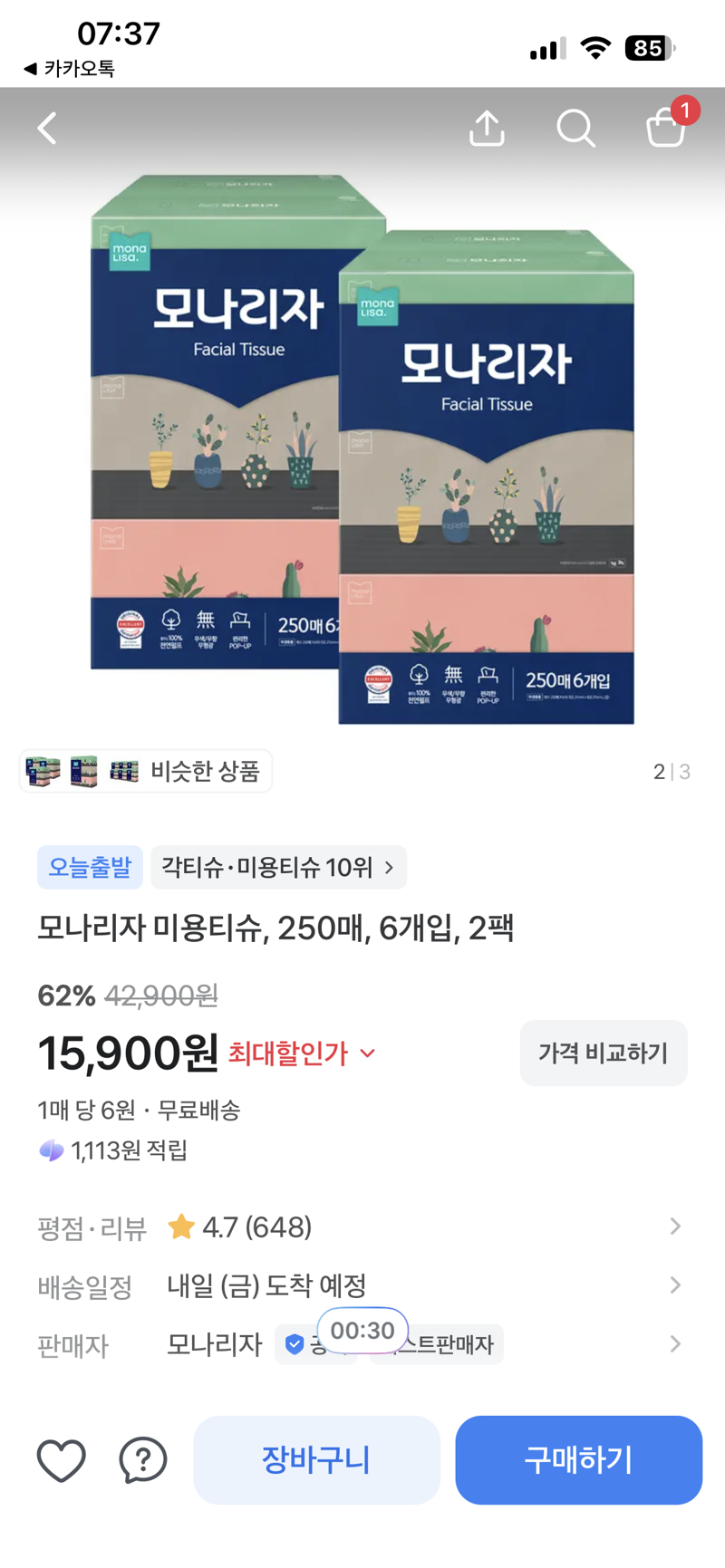Open the 각티슈·미용티슈 10위 ranking chip
The height and width of the screenshot is (1568, 725).
tap(278, 868)
